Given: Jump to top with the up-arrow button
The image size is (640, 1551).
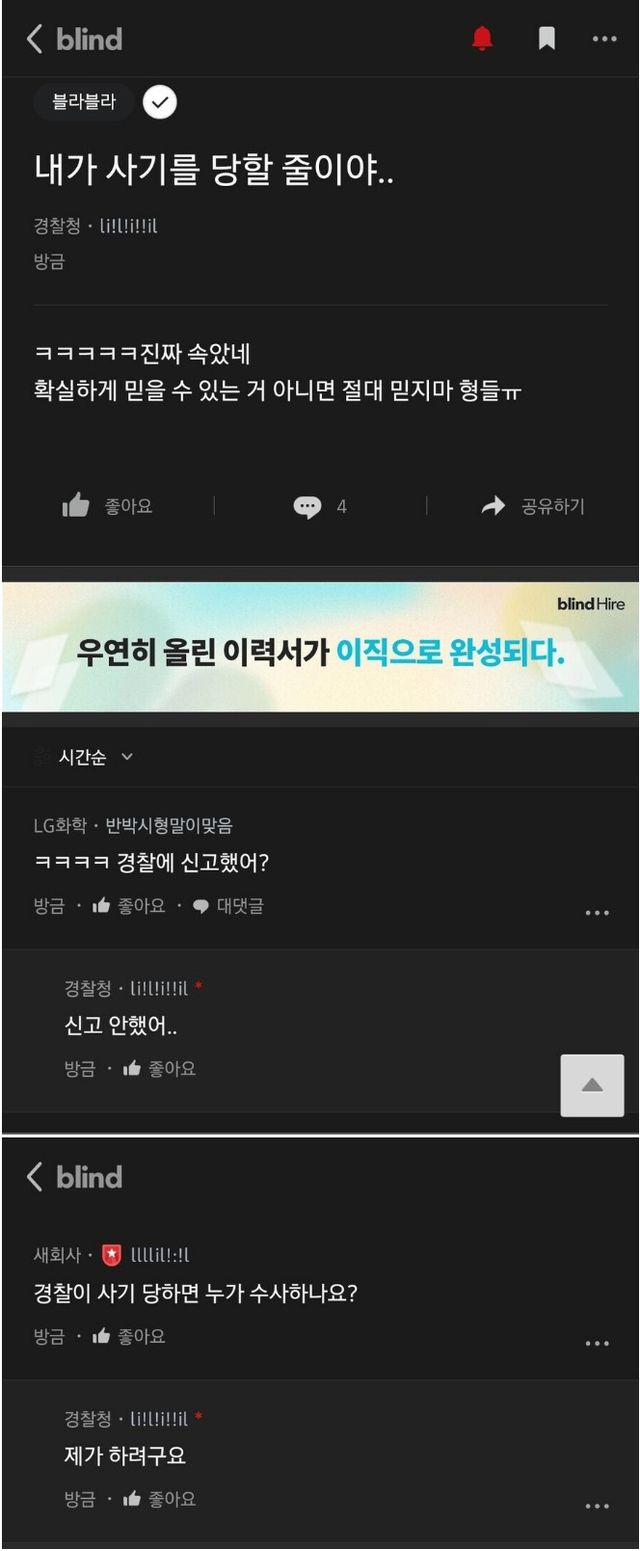Looking at the screenshot, I should (x=592, y=1085).
